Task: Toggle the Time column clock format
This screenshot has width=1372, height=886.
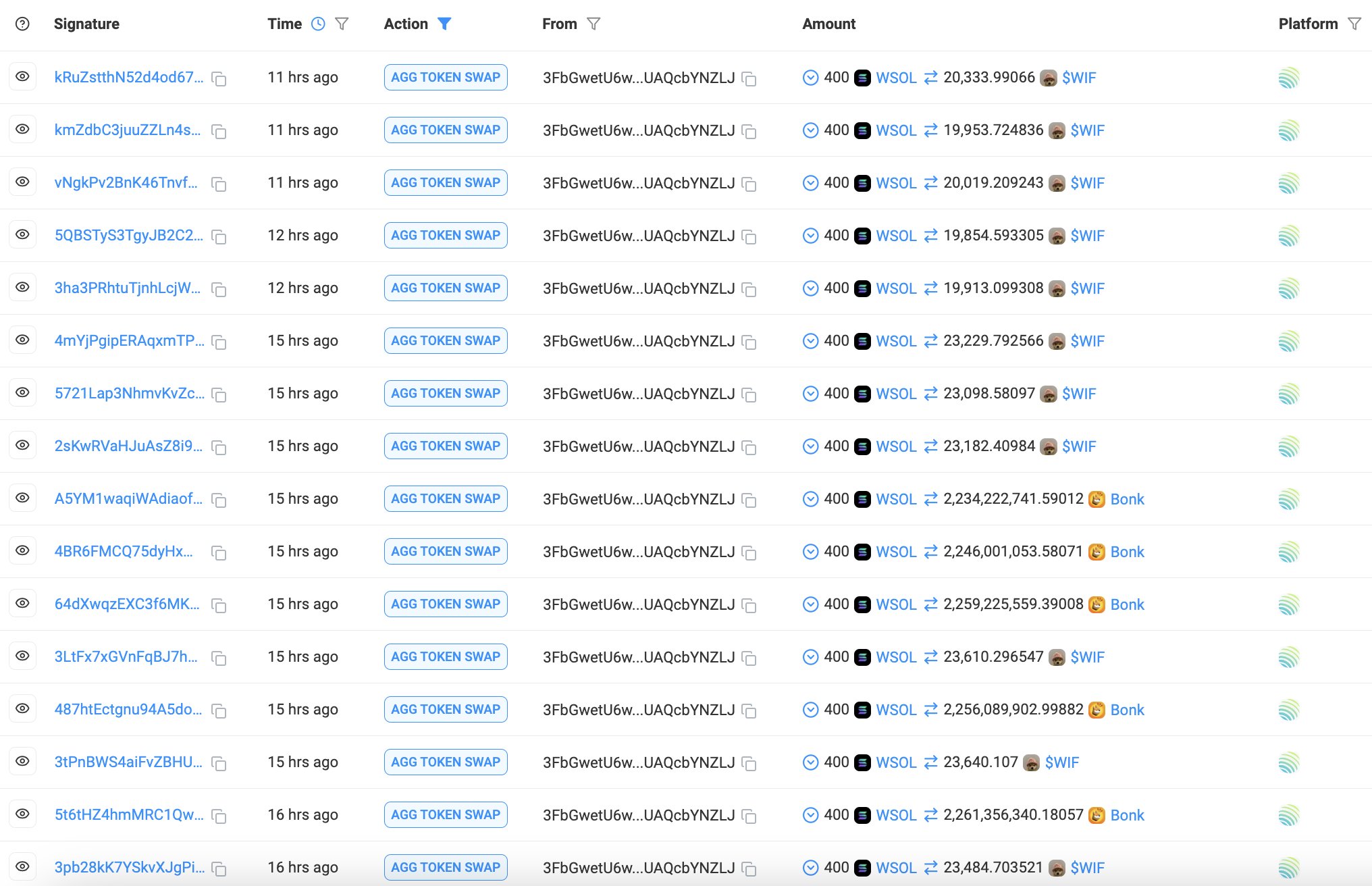Action: coord(318,24)
